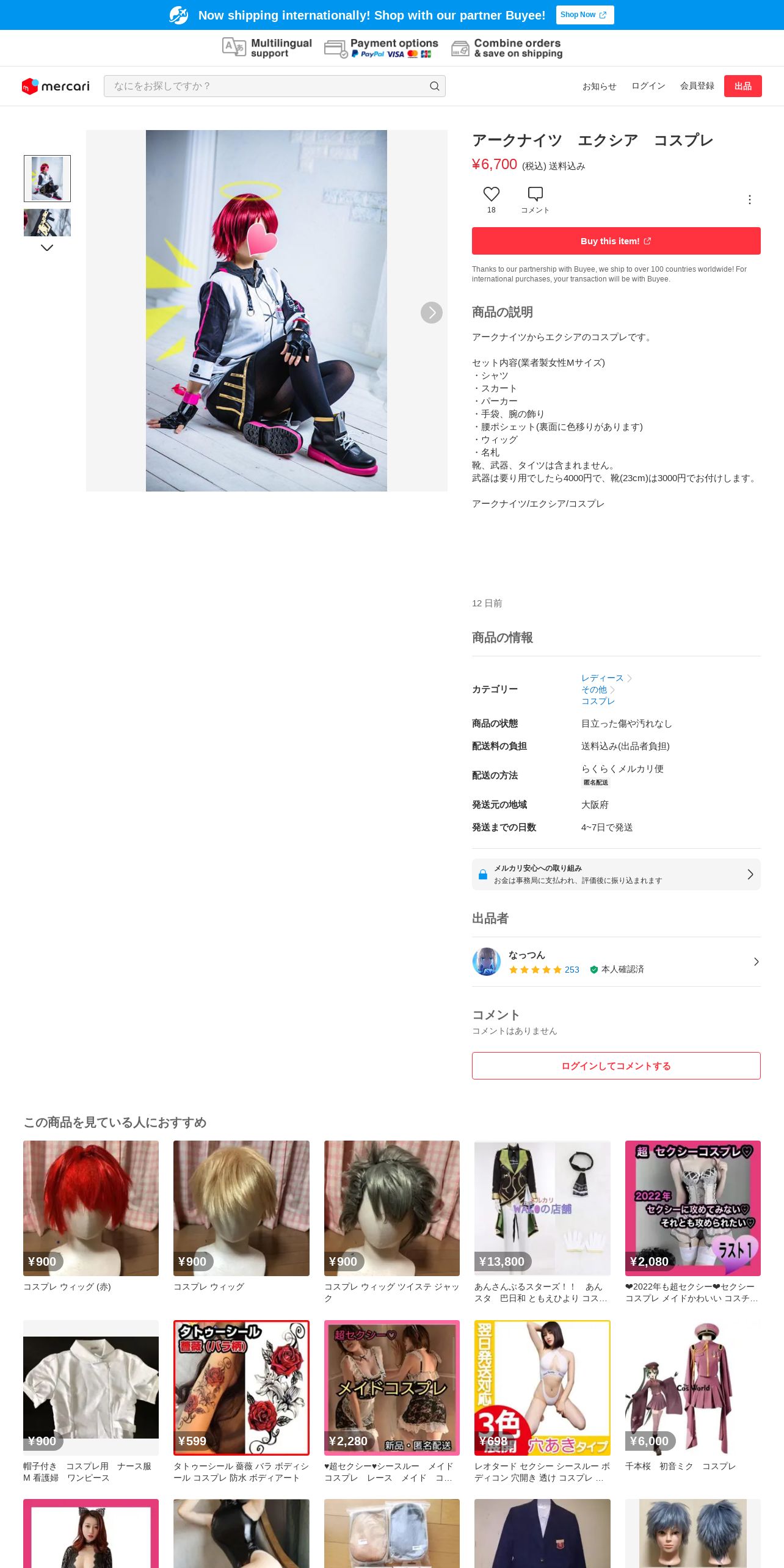
Task: Focus the Mercari search box
Action: [274, 86]
